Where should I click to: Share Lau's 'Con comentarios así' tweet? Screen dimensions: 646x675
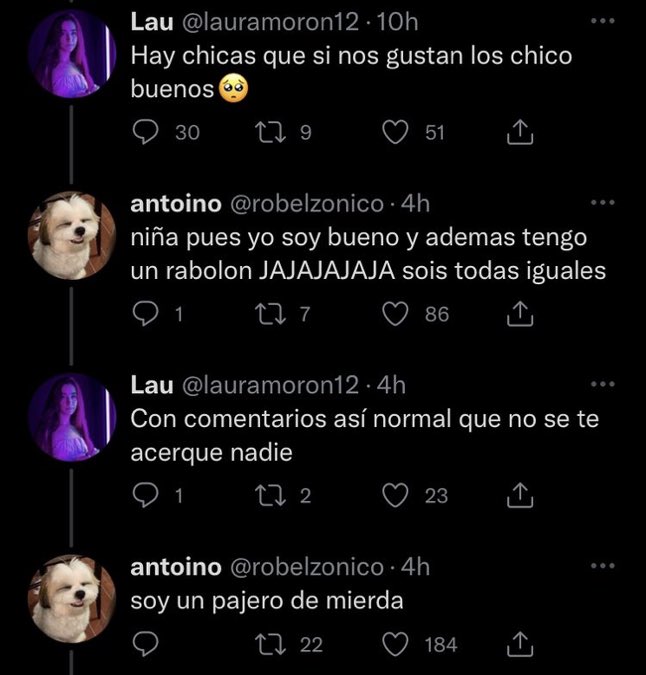520,495
